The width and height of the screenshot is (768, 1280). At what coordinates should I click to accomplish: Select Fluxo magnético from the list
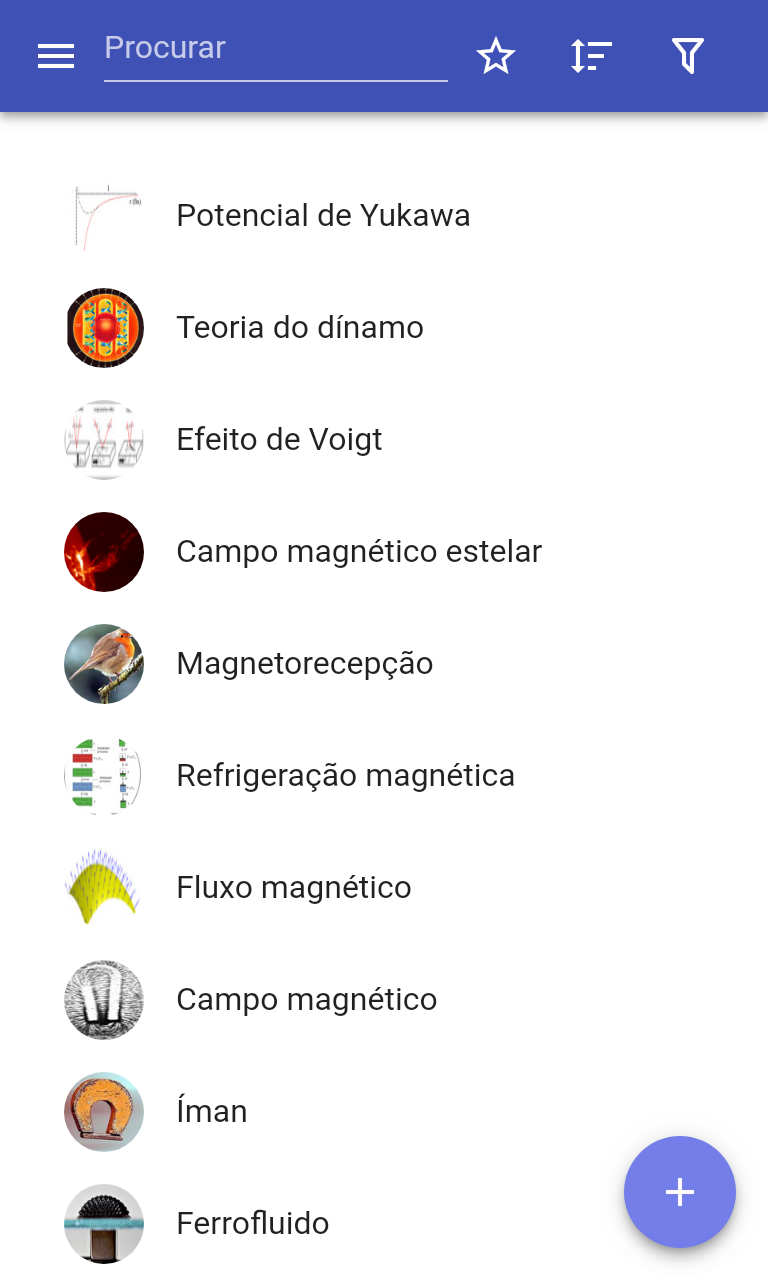click(294, 888)
